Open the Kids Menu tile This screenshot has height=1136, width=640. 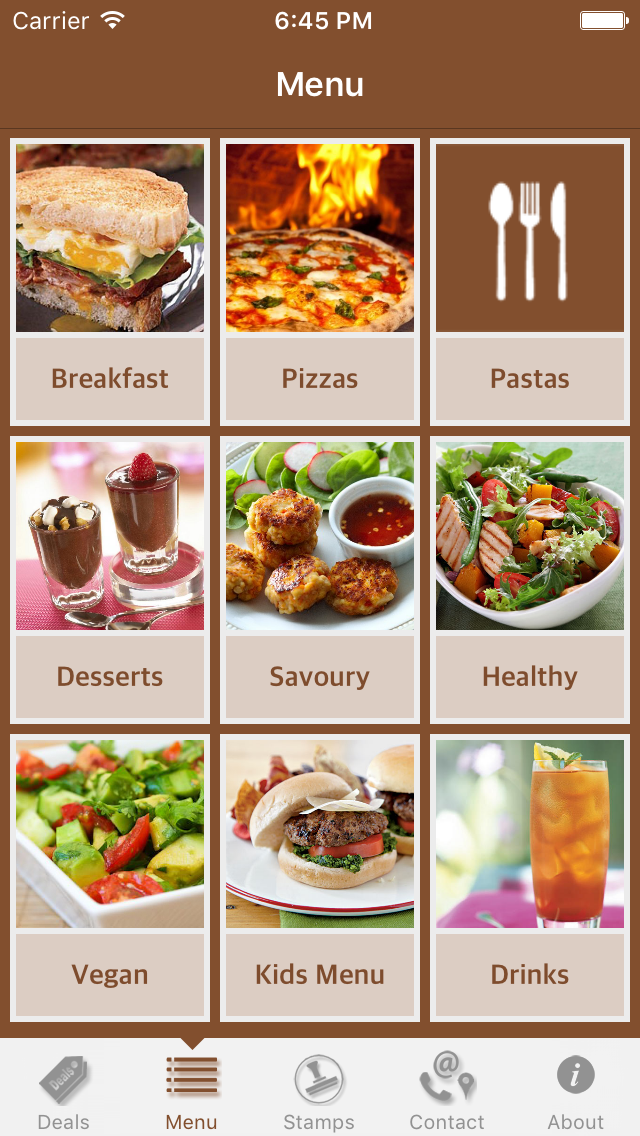(x=320, y=878)
